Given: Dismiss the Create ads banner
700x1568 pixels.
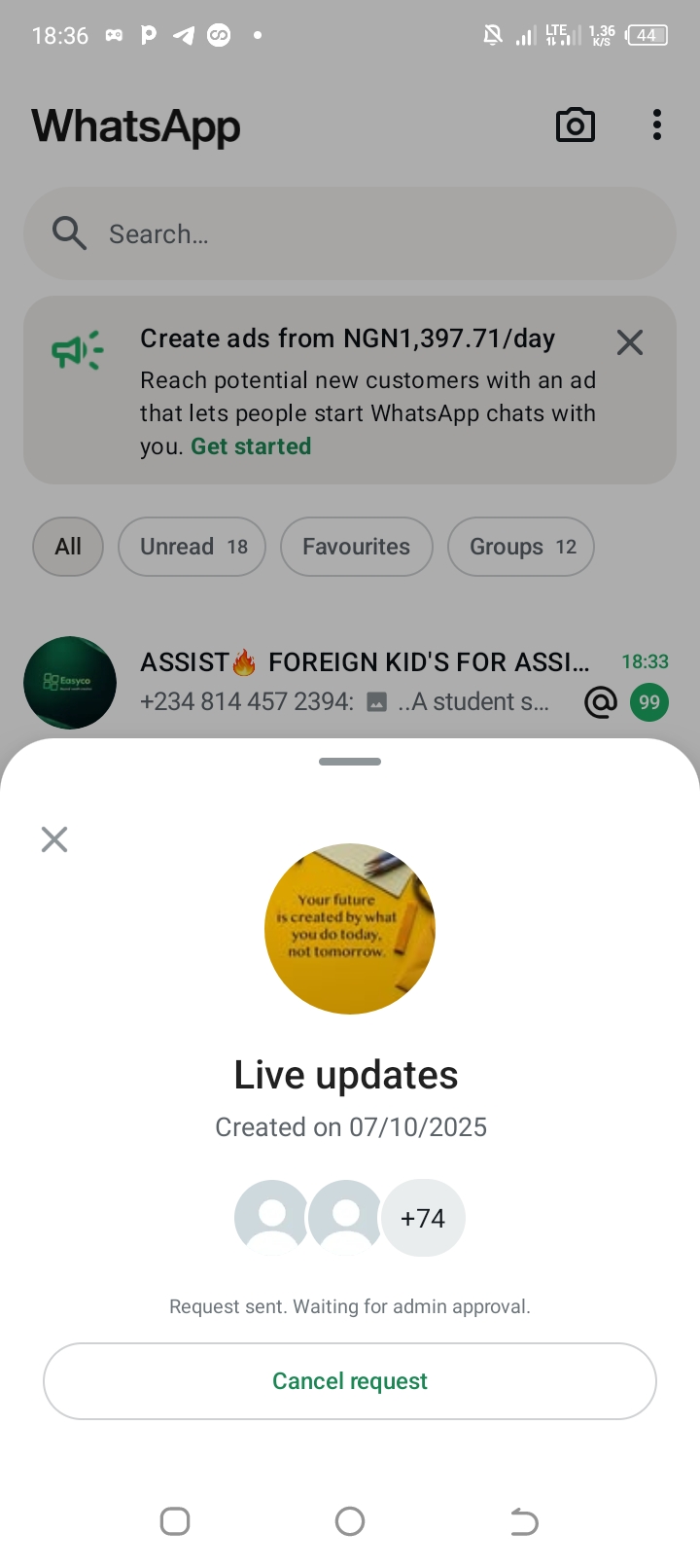Looking at the screenshot, I should [x=630, y=342].
